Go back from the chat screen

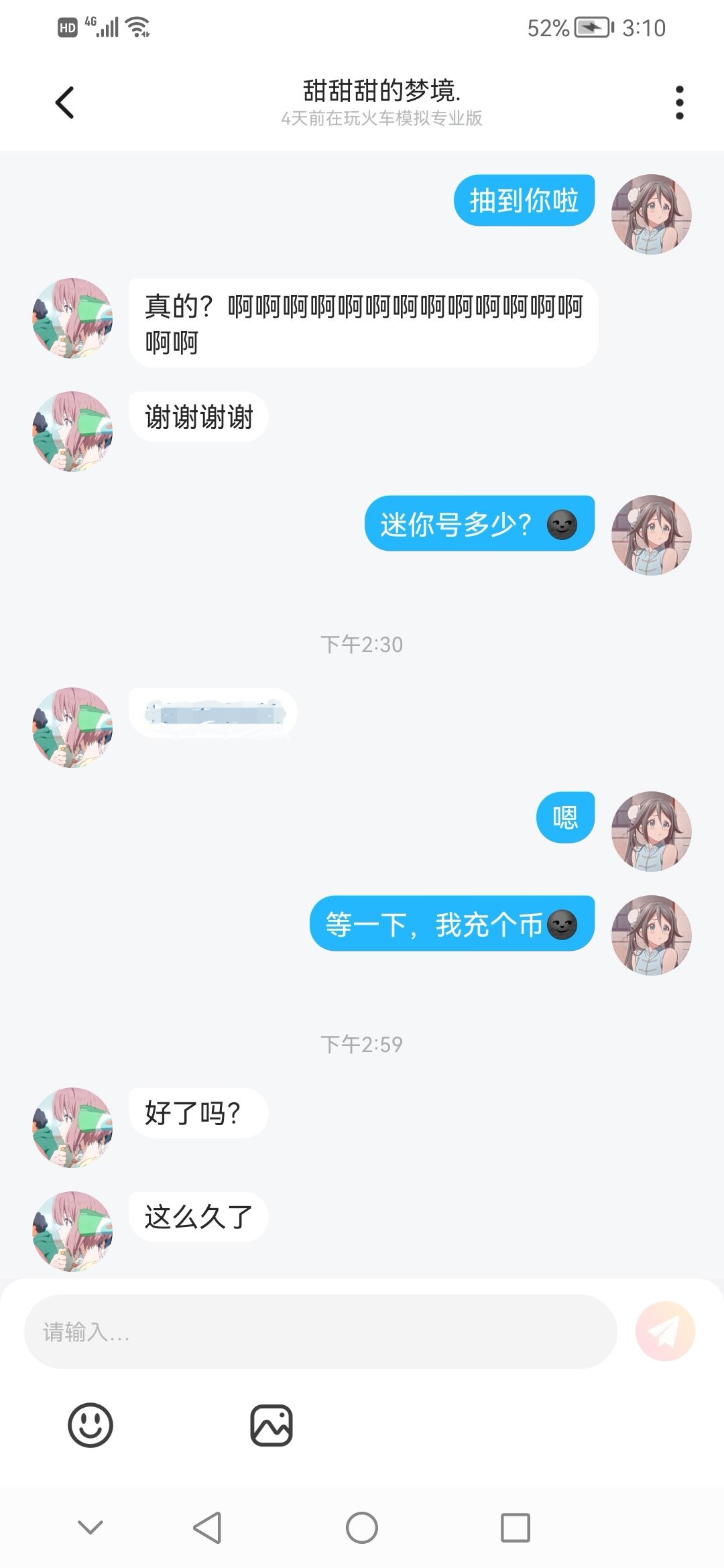[64, 103]
